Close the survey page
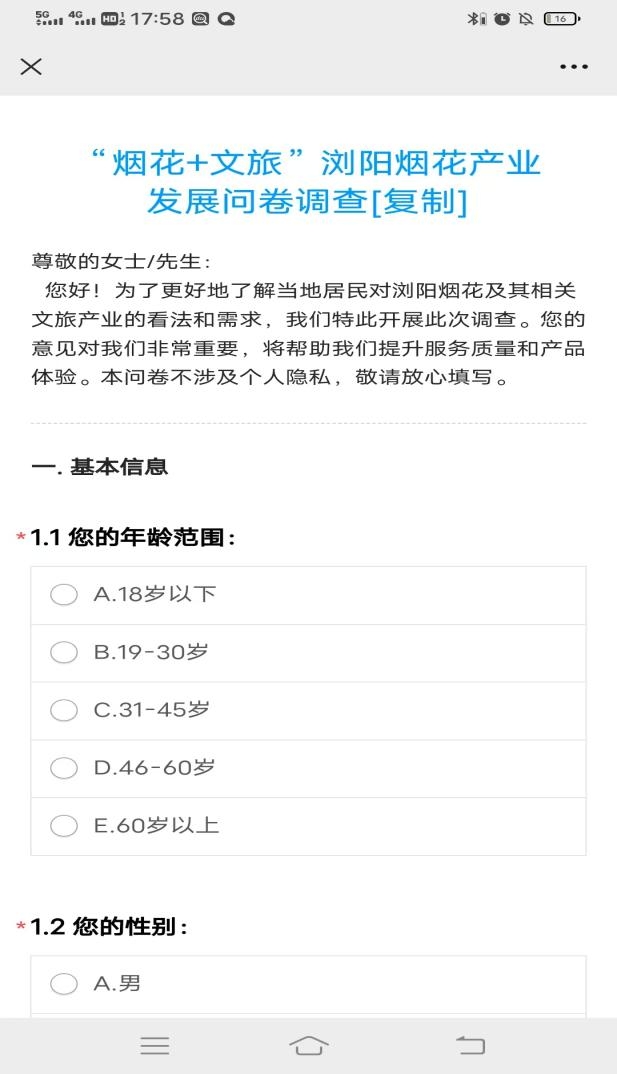 31,66
